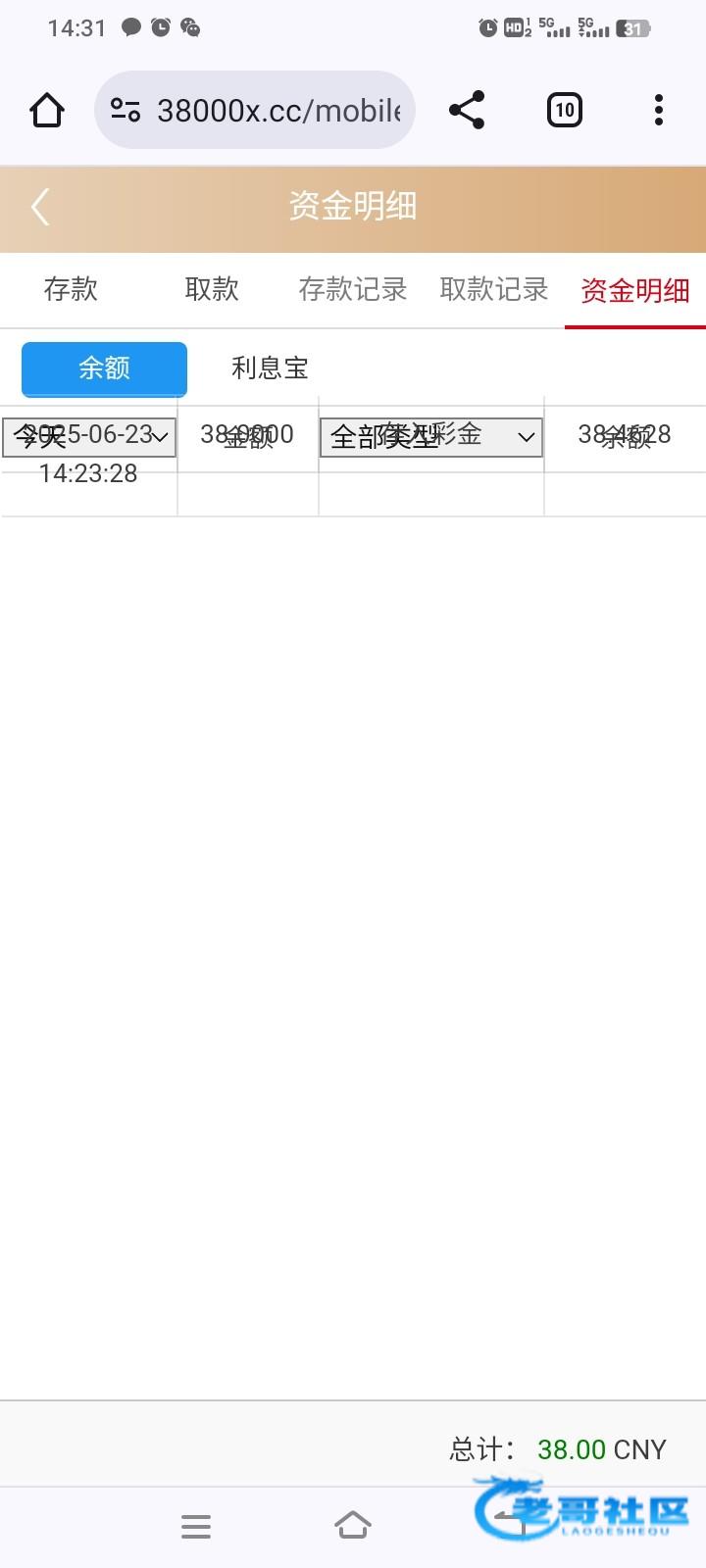Share this page
This screenshot has height=1568, width=706.
tap(467, 110)
